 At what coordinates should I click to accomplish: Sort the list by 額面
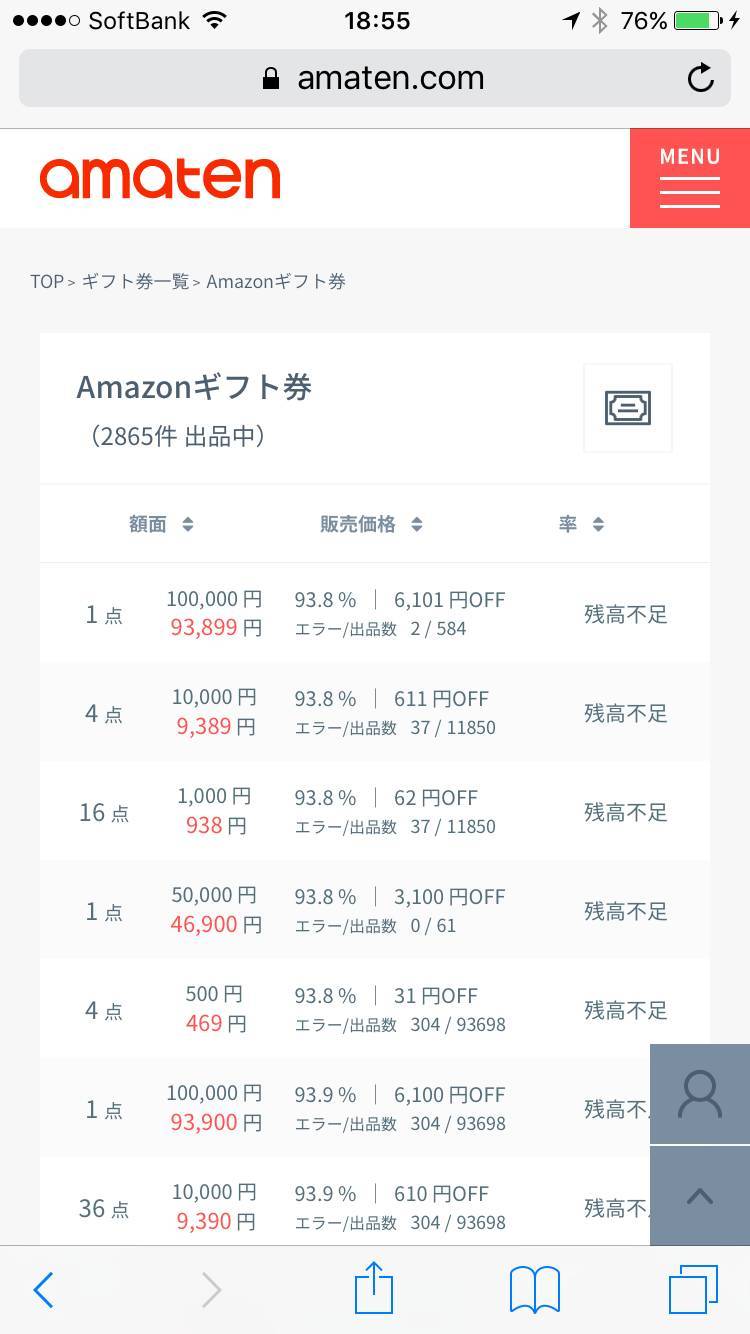click(161, 524)
